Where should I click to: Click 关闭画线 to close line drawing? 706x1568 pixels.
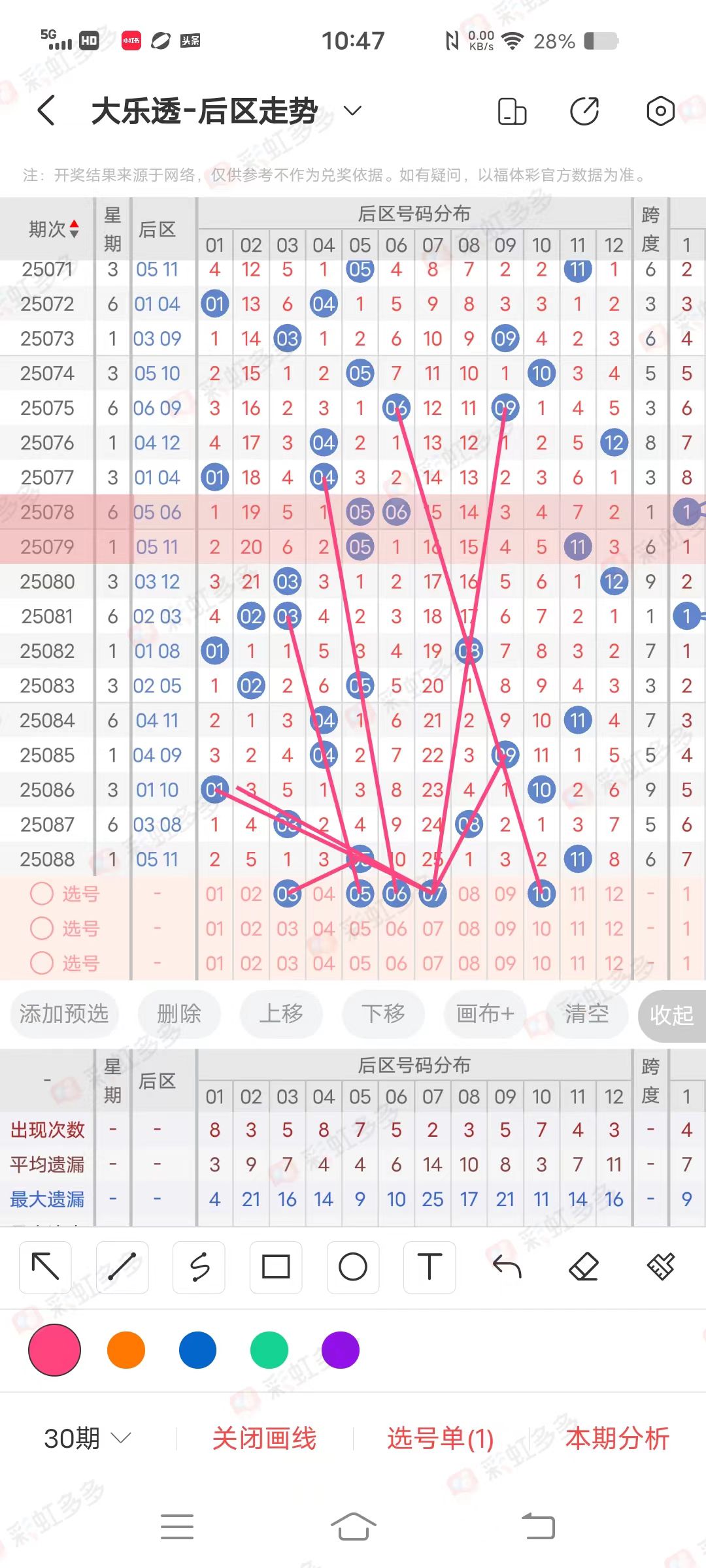point(264,1439)
